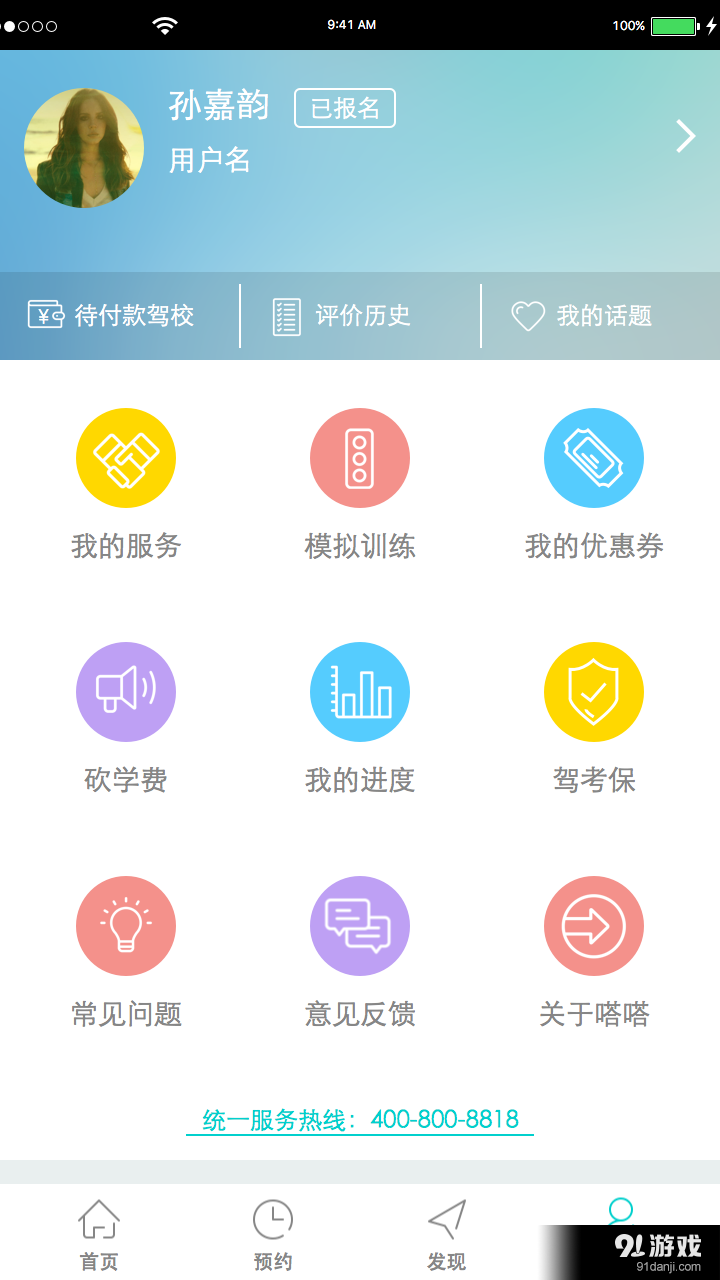720x1280 pixels.
Task: Check 我的进度 learning progress
Action: (360, 714)
